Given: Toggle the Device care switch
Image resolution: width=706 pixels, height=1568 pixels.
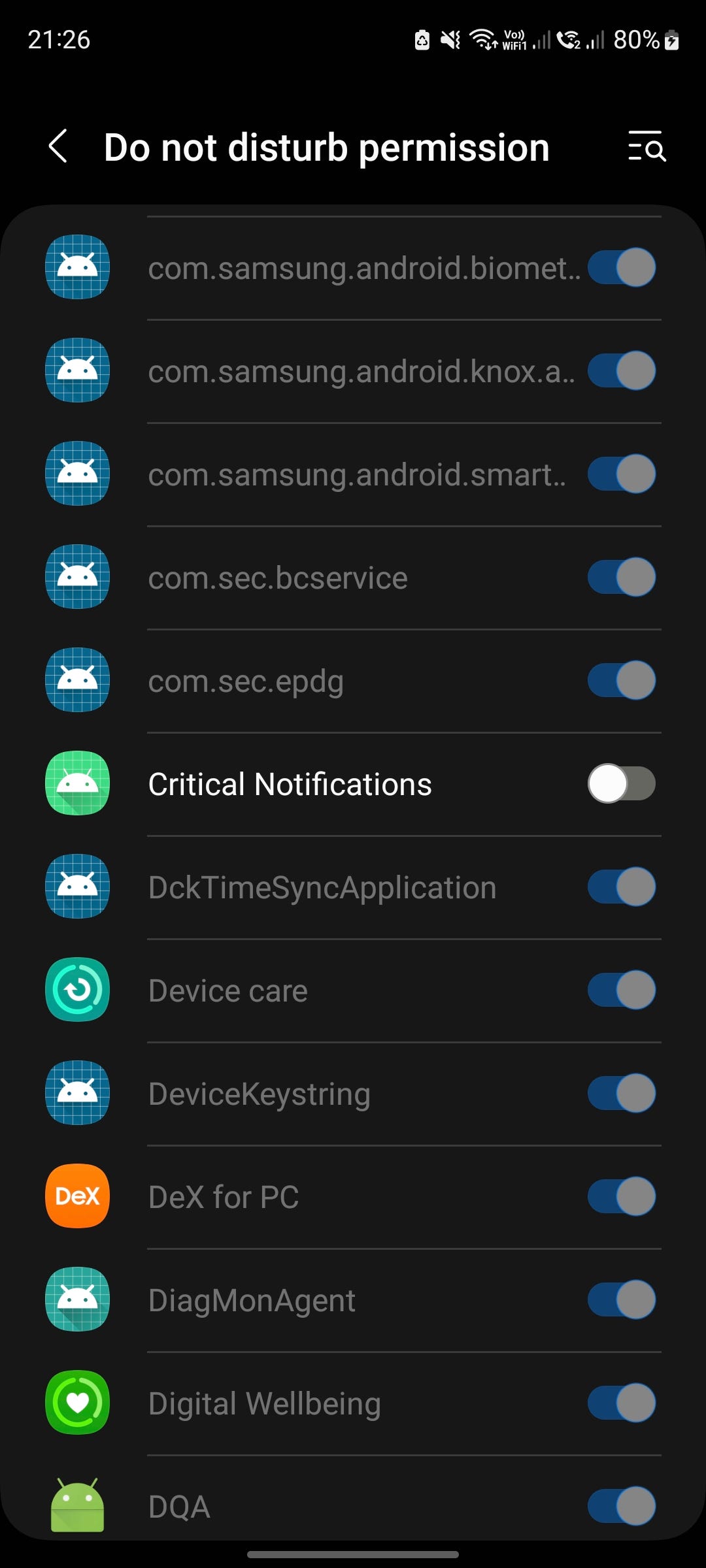Looking at the screenshot, I should coord(621,990).
